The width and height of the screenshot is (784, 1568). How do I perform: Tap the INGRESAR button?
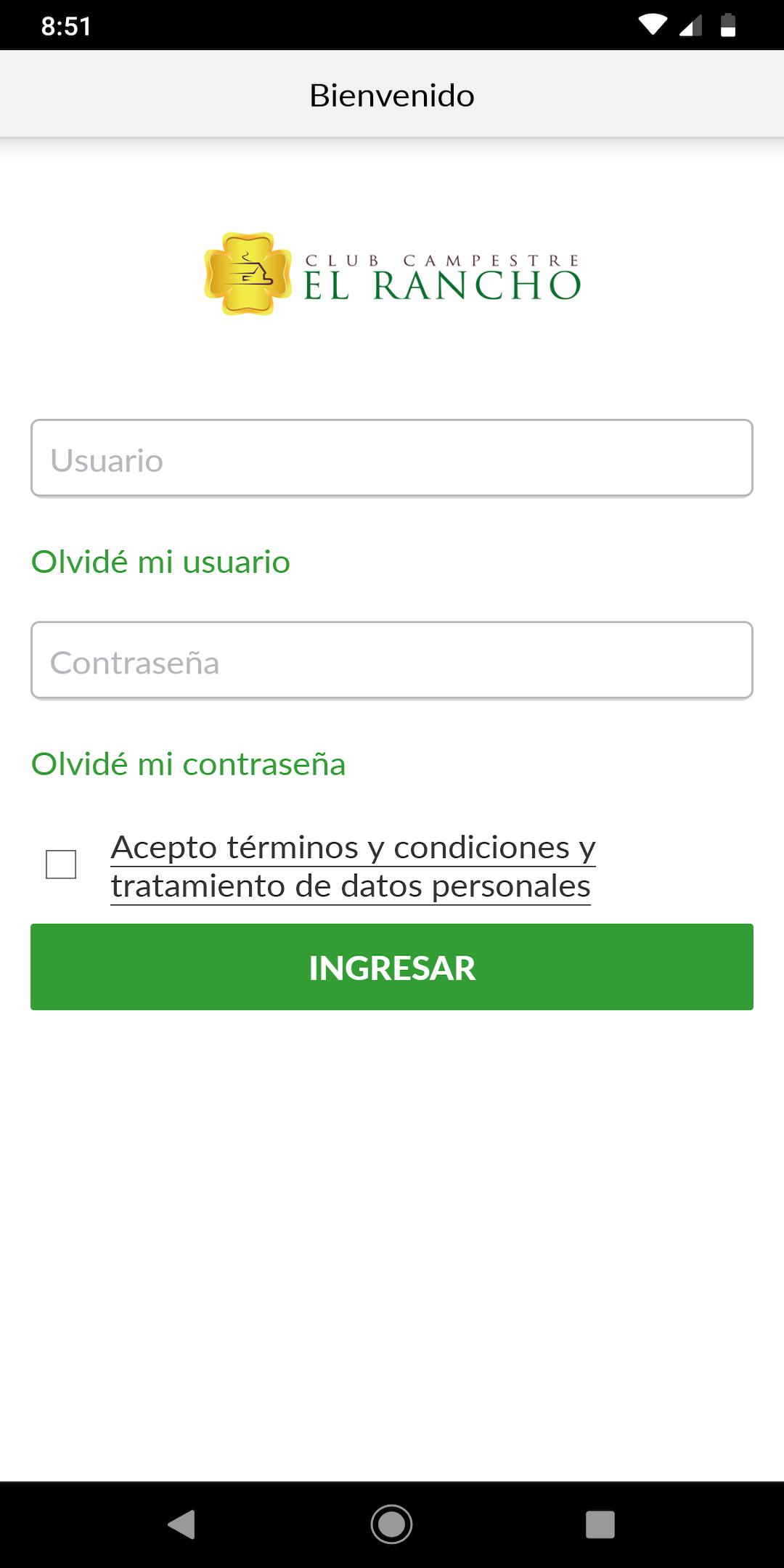pos(391,967)
